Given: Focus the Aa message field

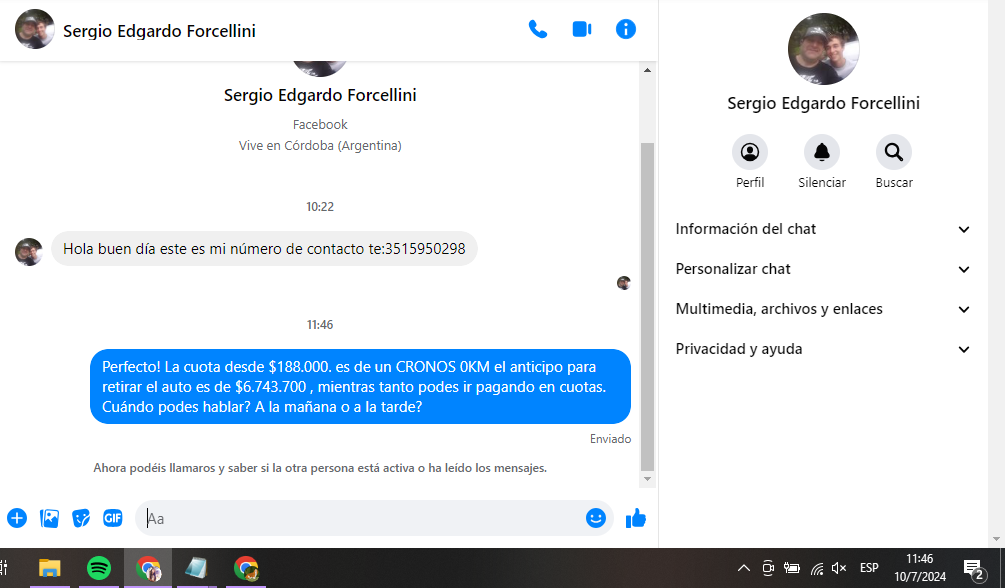Looking at the screenshot, I should coord(360,518).
